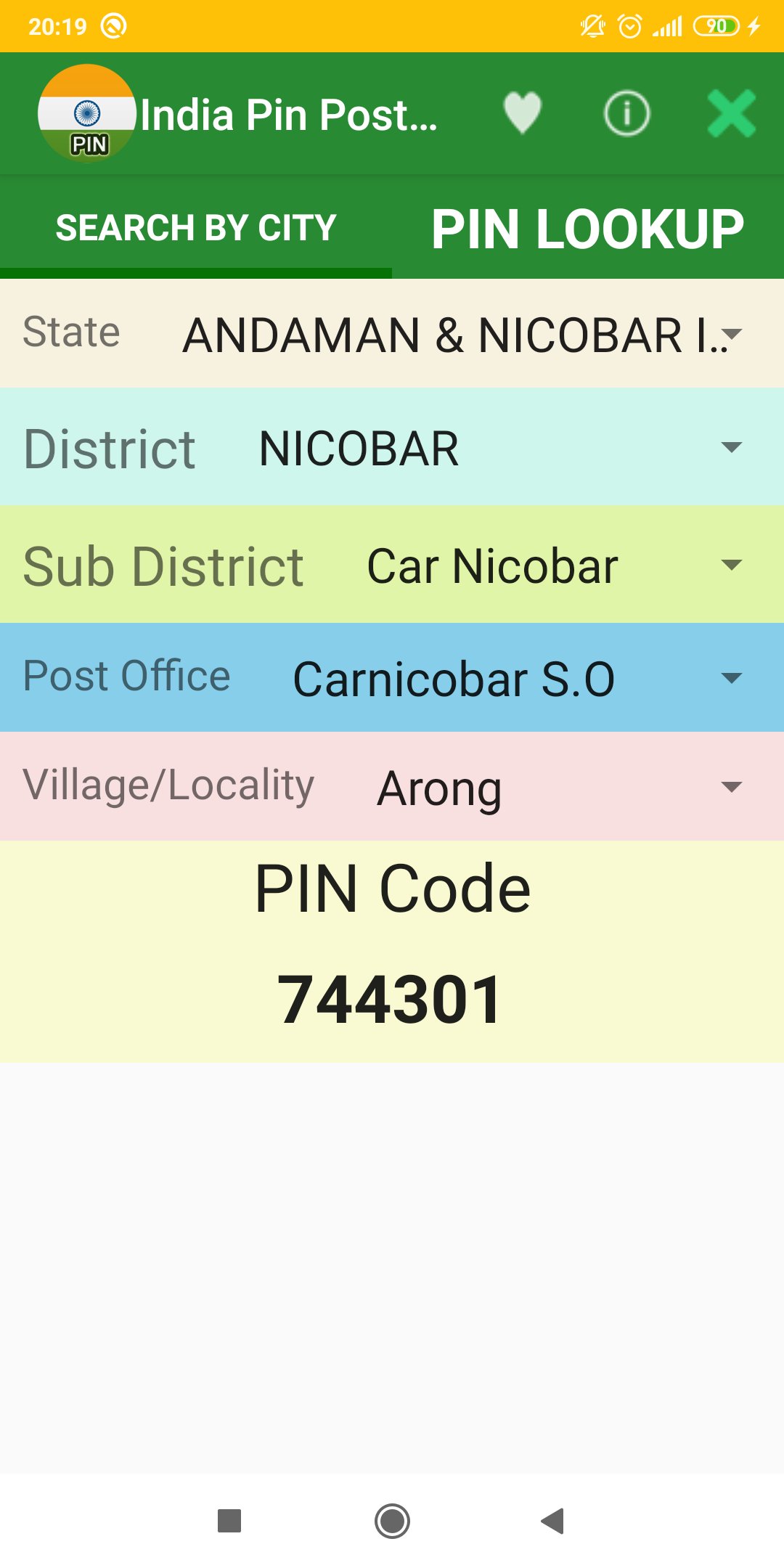Pick a different Post Office
Image resolution: width=784 pixels, height=1568 pixels.
[x=518, y=679]
